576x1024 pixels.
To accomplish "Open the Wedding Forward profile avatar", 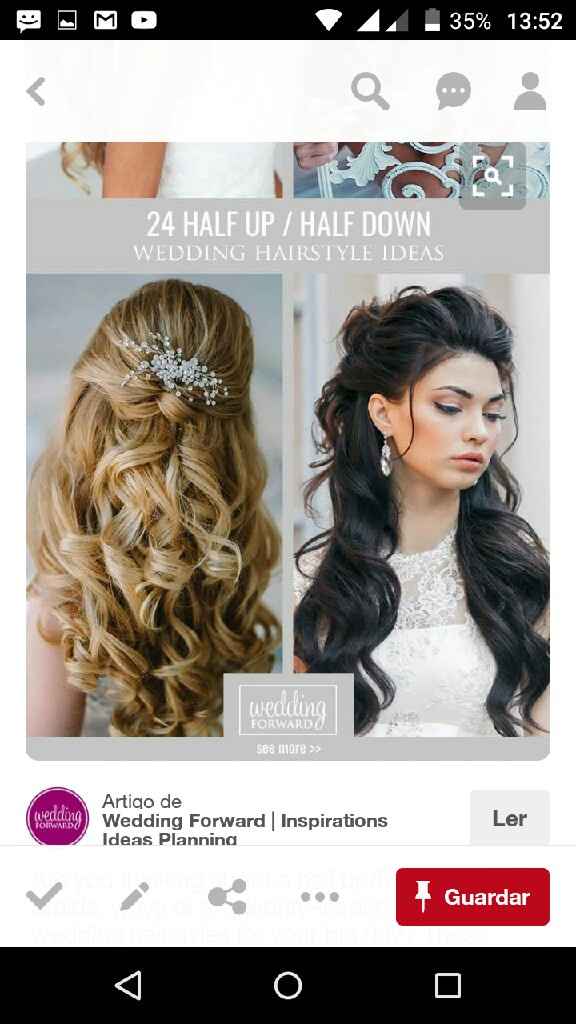I will pos(57,817).
